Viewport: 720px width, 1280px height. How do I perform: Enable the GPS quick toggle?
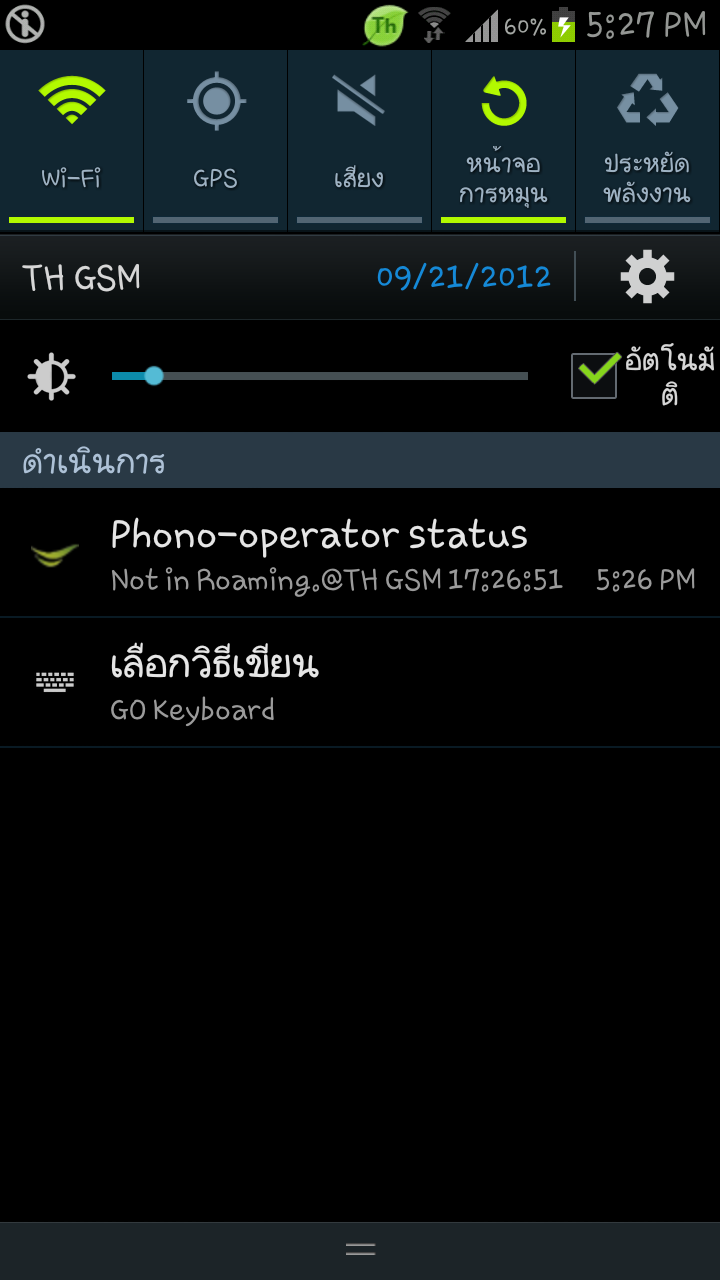216,141
